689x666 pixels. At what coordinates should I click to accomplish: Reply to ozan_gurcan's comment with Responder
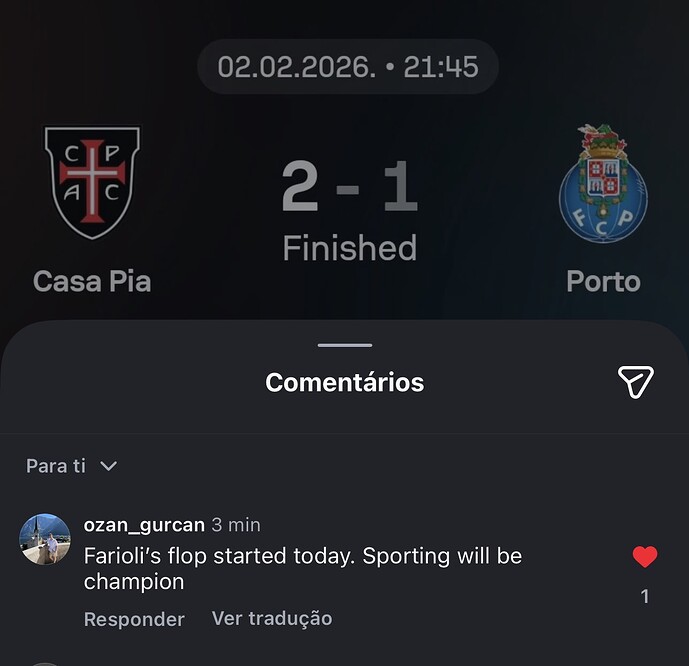pyautogui.click(x=134, y=619)
